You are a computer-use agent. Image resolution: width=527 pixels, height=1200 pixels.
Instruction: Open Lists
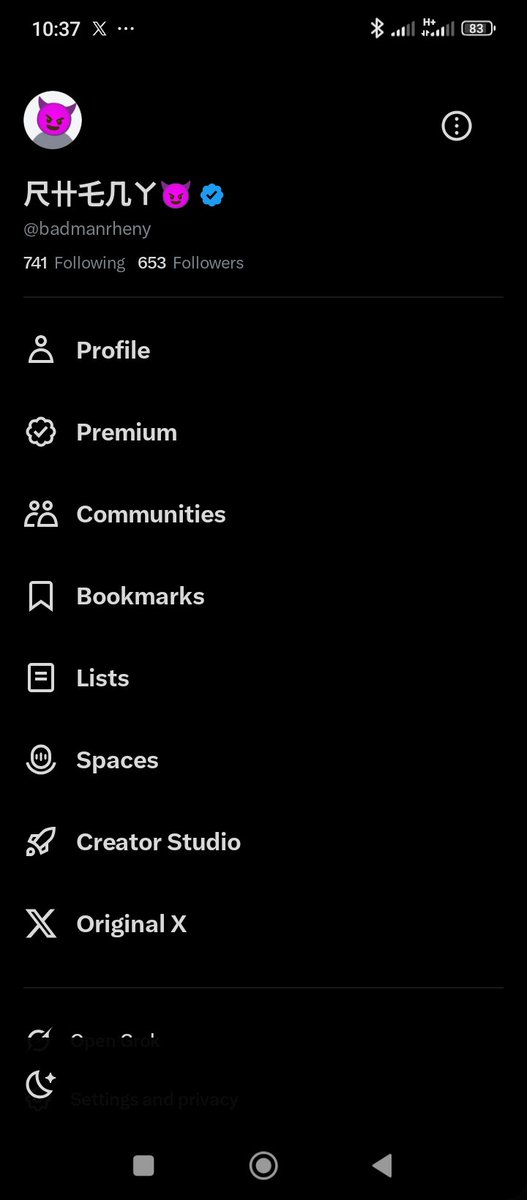(263, 678)
